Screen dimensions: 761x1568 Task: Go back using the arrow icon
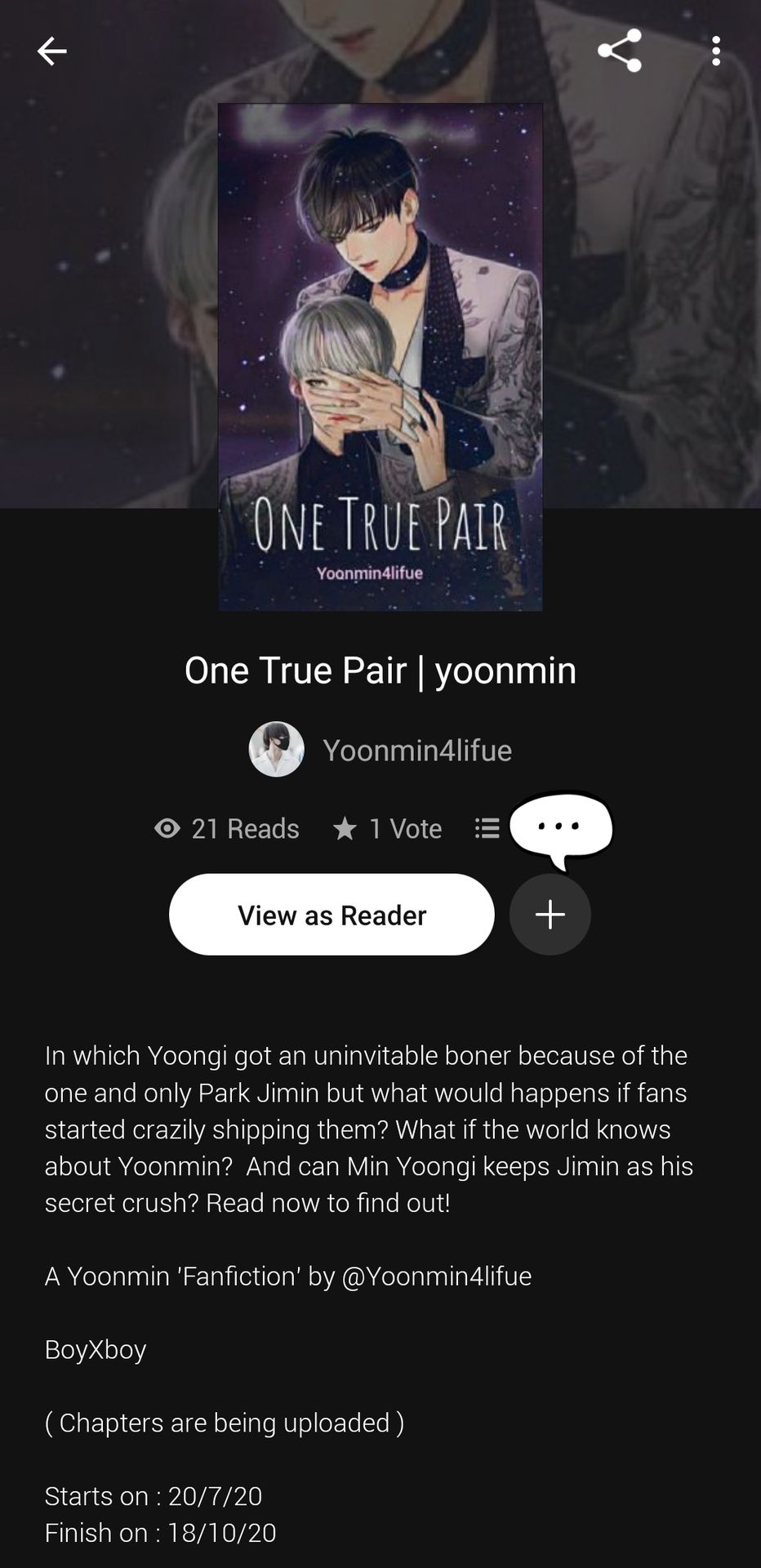[51, 51]
